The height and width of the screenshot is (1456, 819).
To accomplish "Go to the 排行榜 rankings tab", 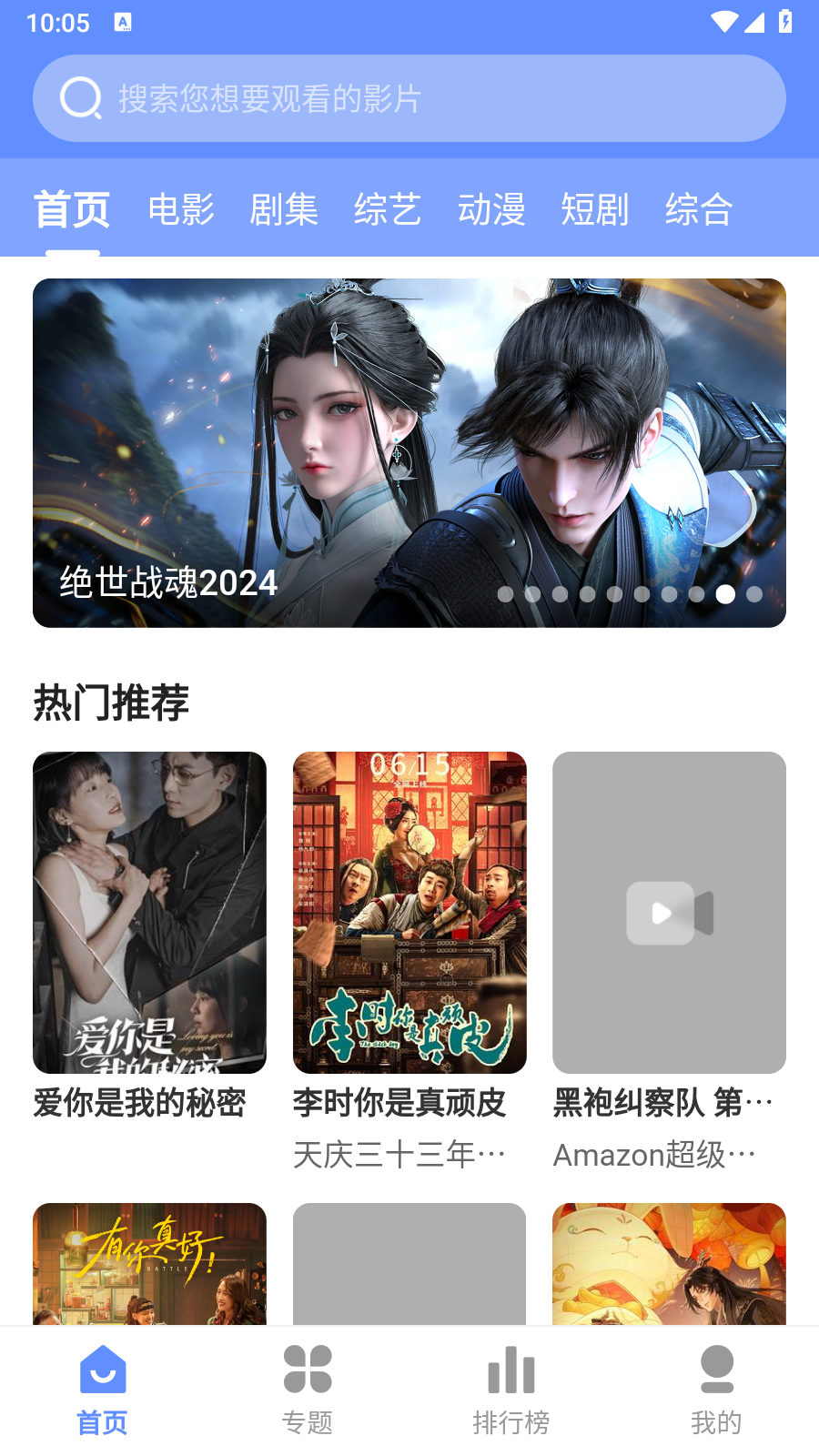I will coord(511,1390).
